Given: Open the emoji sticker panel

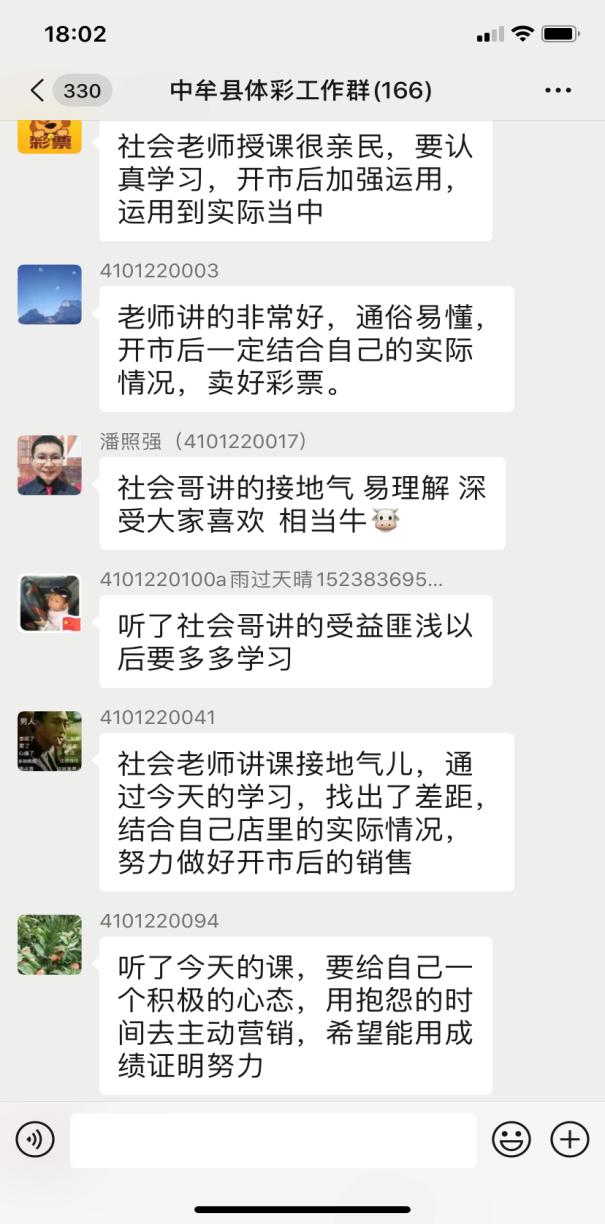Looking at the screenshot, I should tap(511, 1139).
